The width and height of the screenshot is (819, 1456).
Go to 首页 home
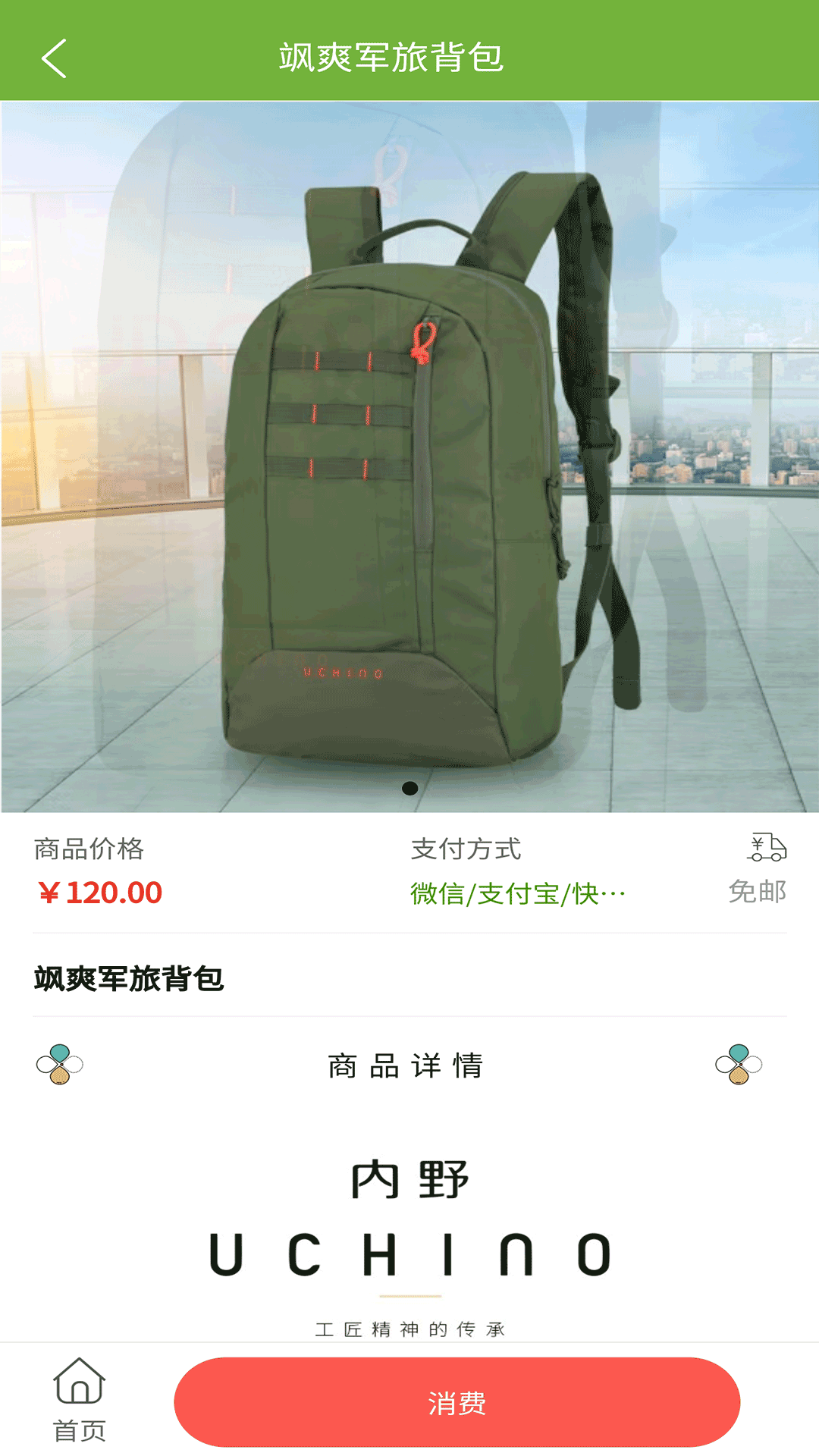(79, 1400)
